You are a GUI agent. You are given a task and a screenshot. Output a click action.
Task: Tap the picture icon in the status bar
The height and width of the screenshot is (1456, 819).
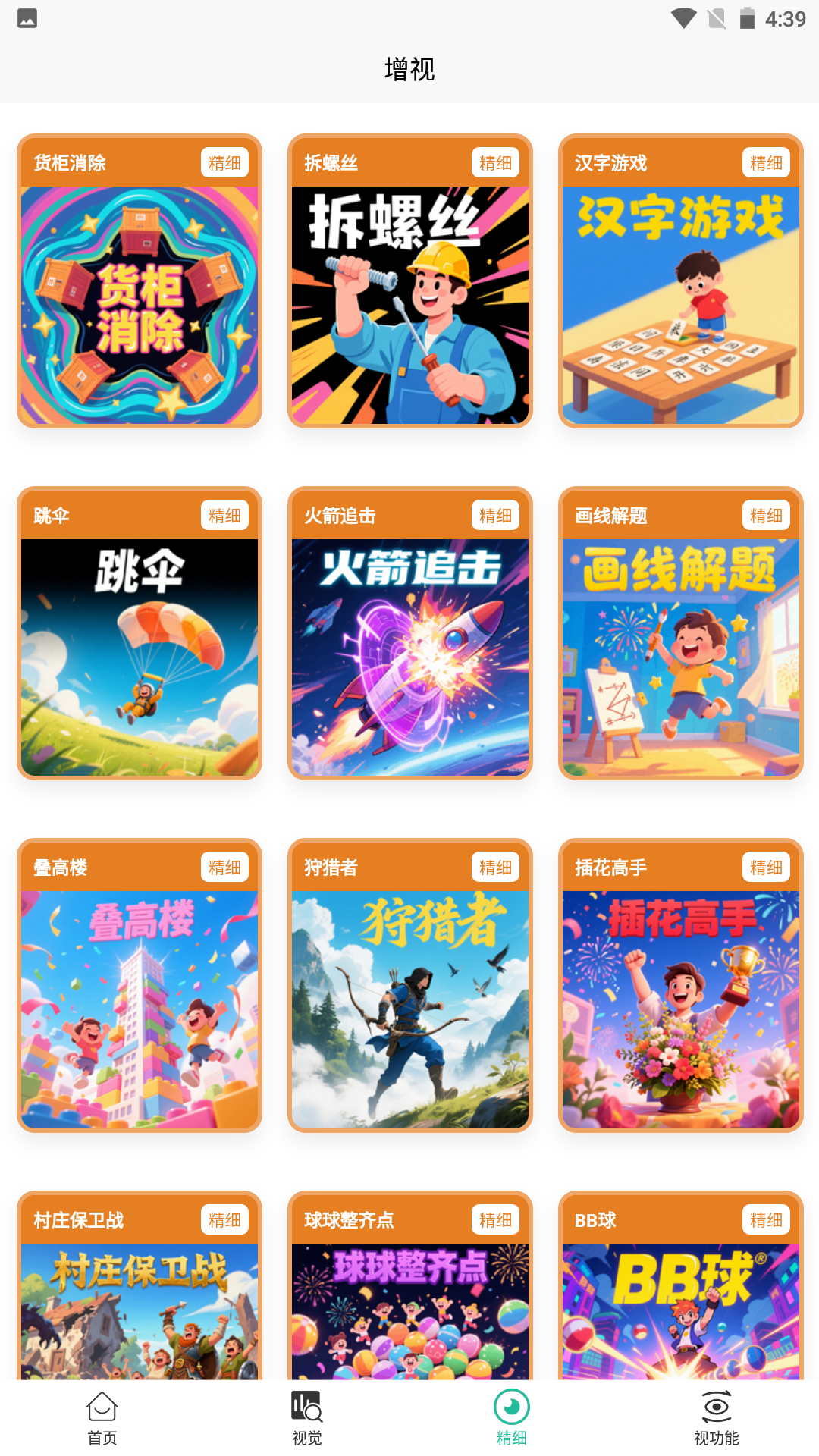[27, 20]
